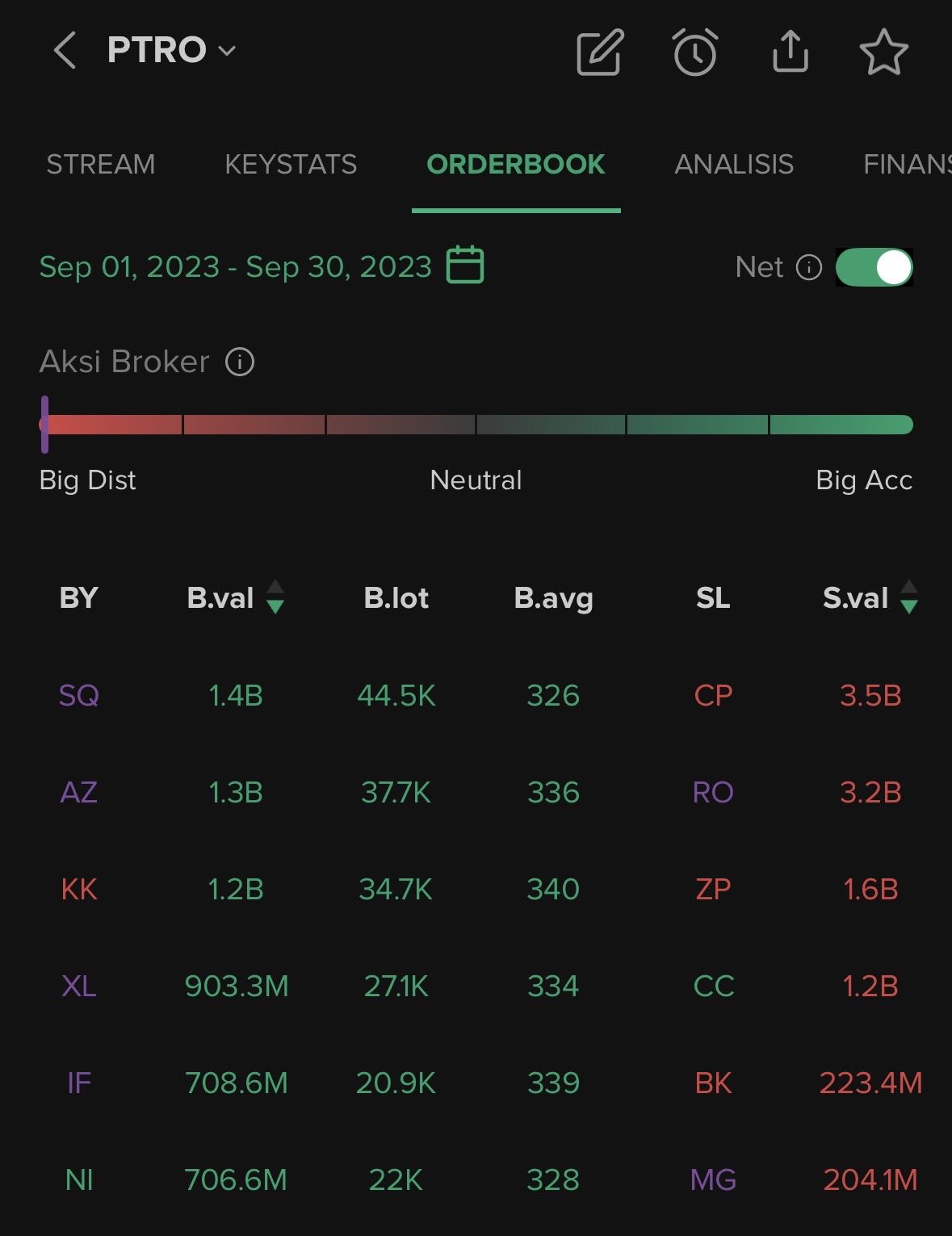Sort by S.val column
952x1236 pixels.
(x=869, y=598)
